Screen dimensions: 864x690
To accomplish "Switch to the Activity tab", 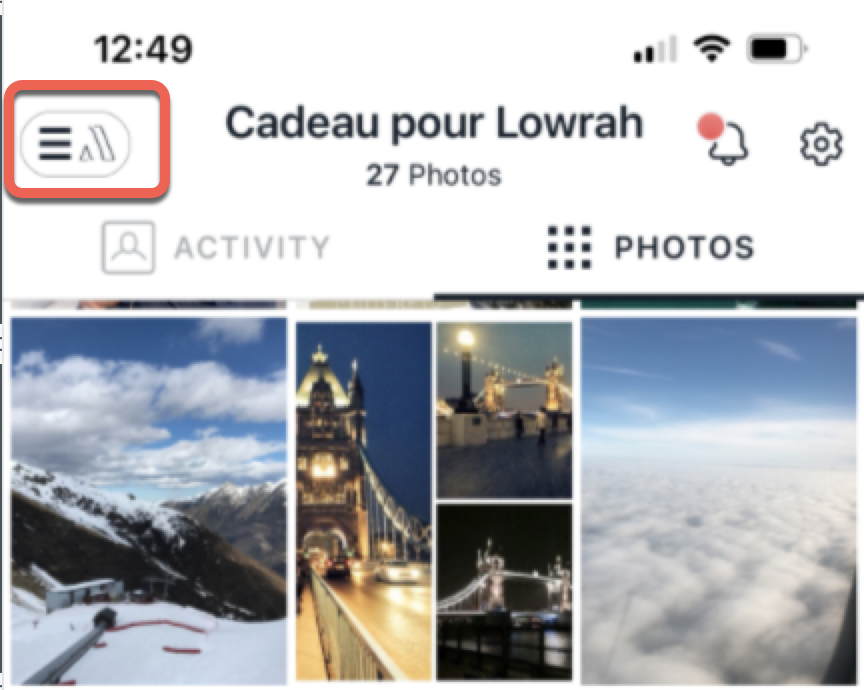I will (216, 247).
